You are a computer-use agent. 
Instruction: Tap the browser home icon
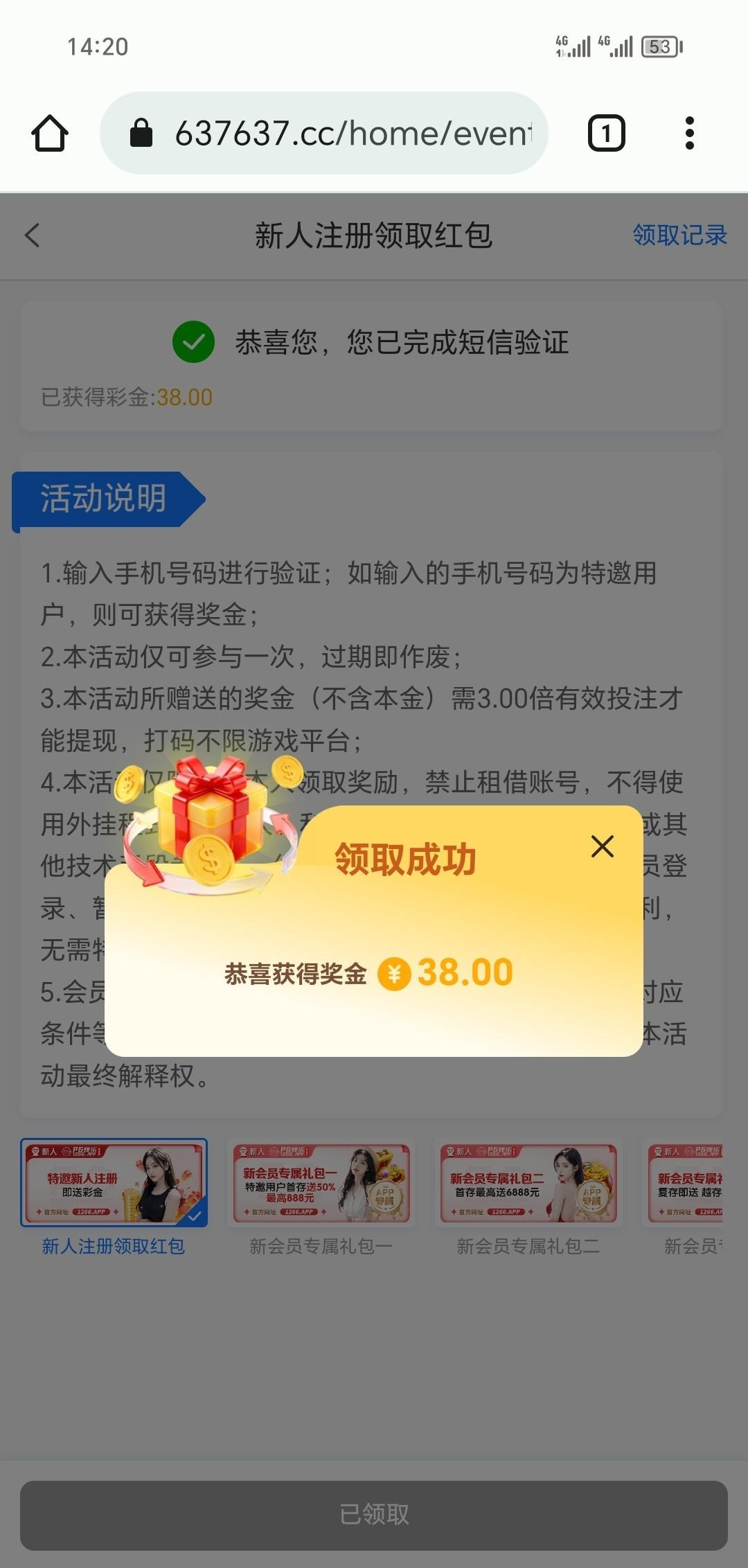pyautogui.click(x=50, y=133)
